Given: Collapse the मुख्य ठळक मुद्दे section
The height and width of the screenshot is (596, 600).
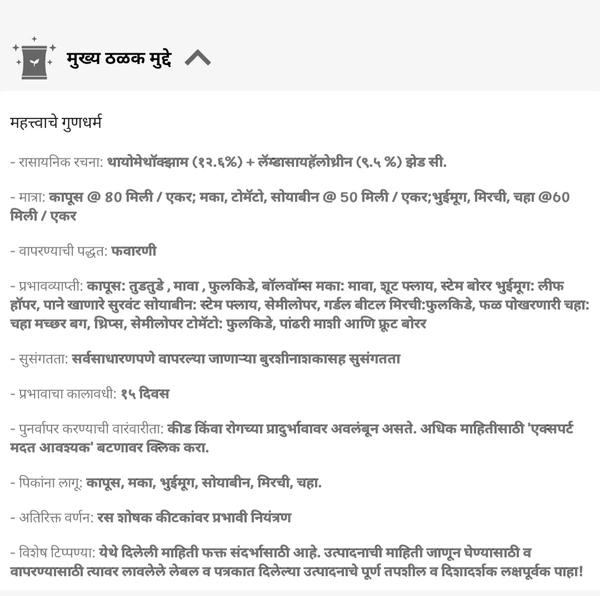Looking at the screenshot, I should click(x=198, y=58).
